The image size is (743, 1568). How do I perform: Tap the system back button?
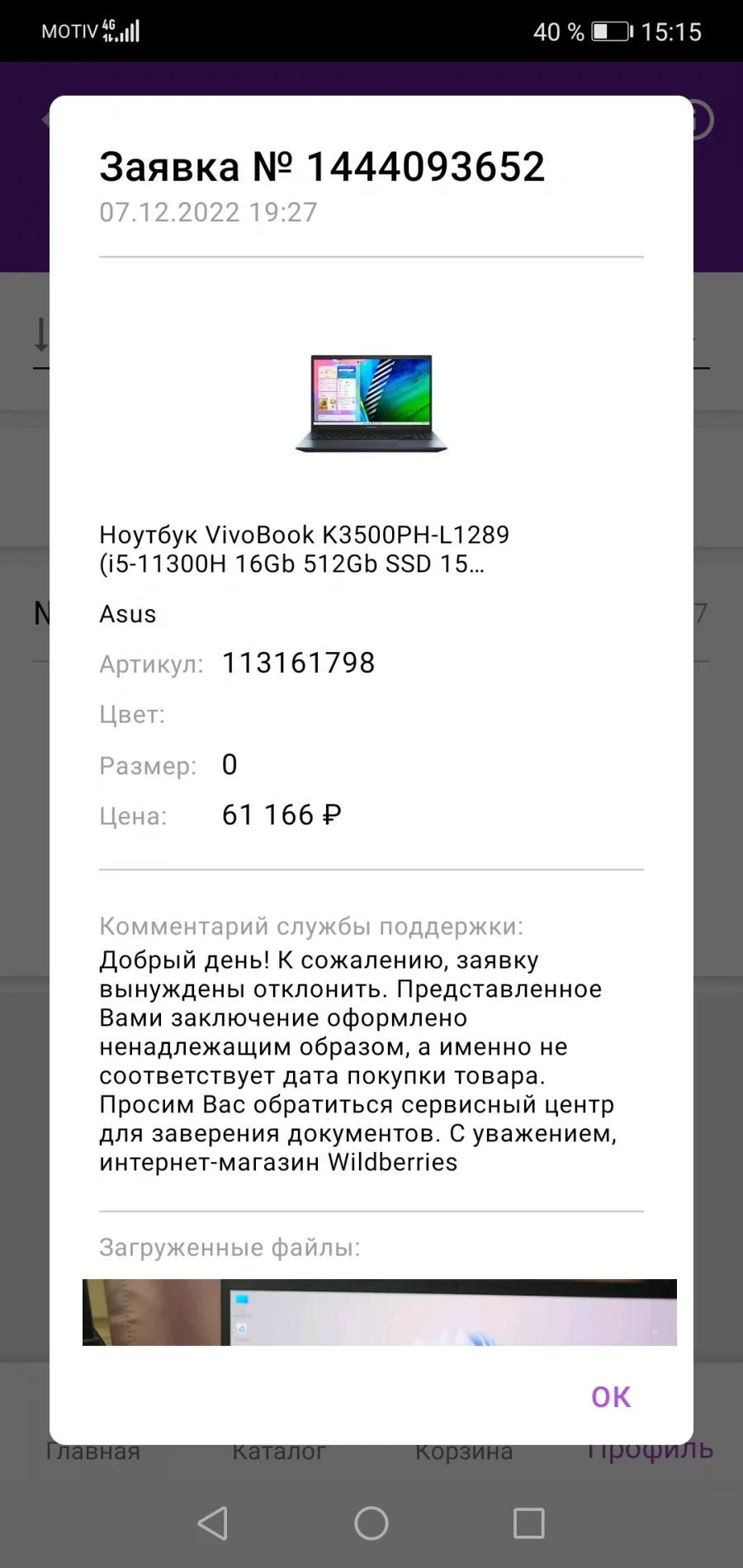pyautogui.click(x=213, y=1523)
